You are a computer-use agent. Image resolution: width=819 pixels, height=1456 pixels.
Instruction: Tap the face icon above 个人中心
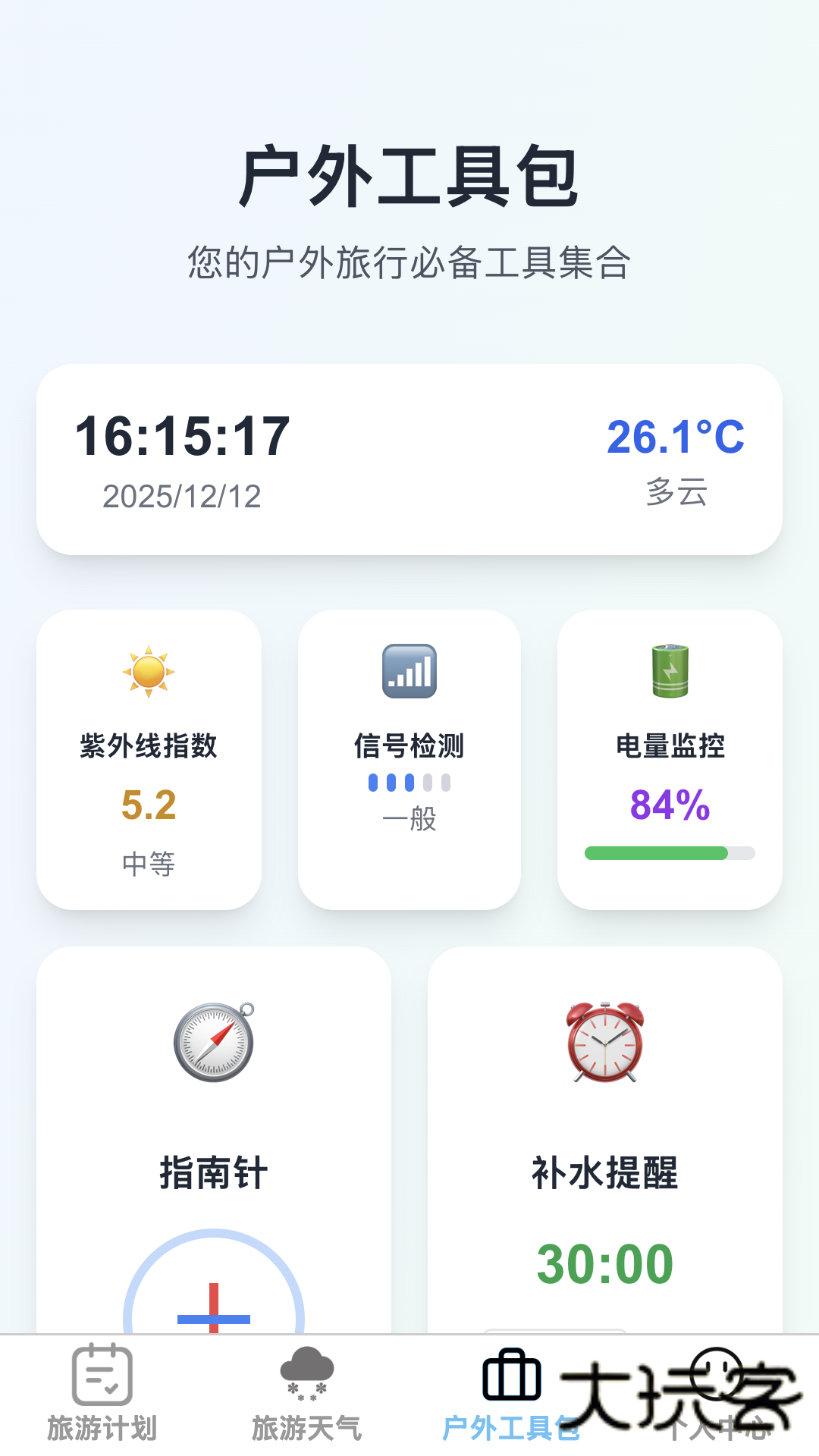click(717, 1374)
